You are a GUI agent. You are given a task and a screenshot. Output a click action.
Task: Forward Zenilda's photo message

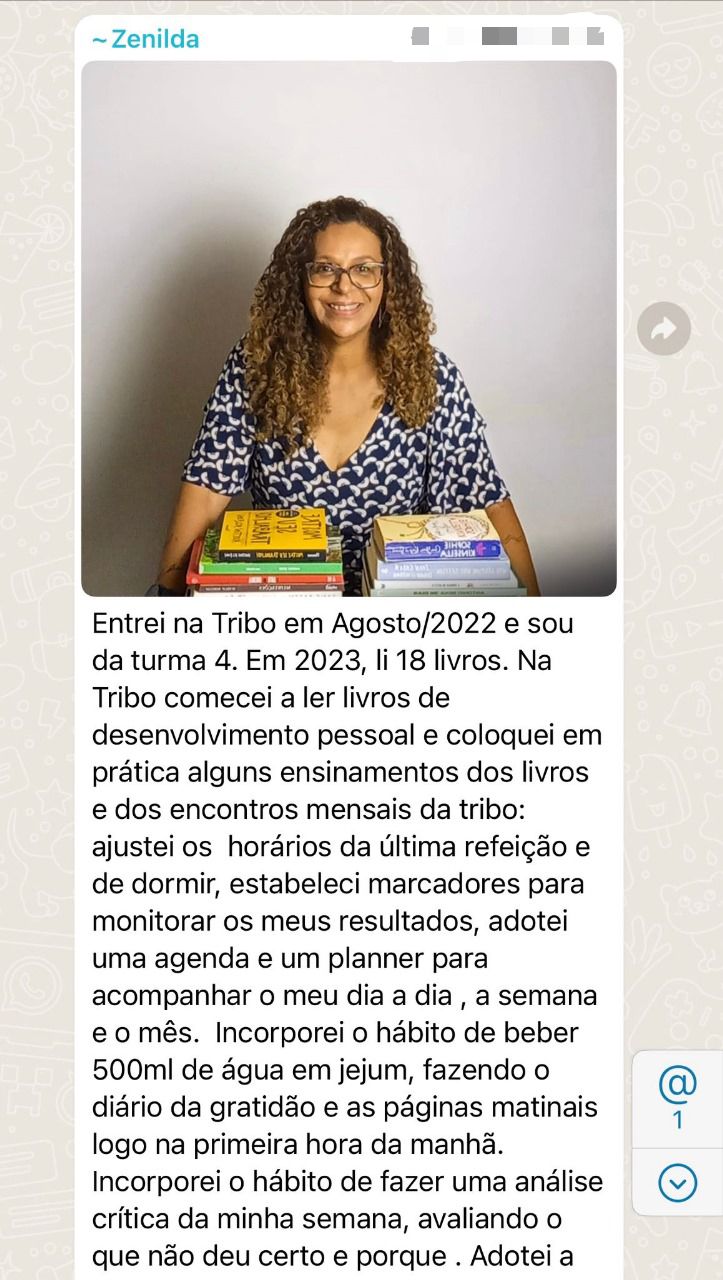[664, 329]
